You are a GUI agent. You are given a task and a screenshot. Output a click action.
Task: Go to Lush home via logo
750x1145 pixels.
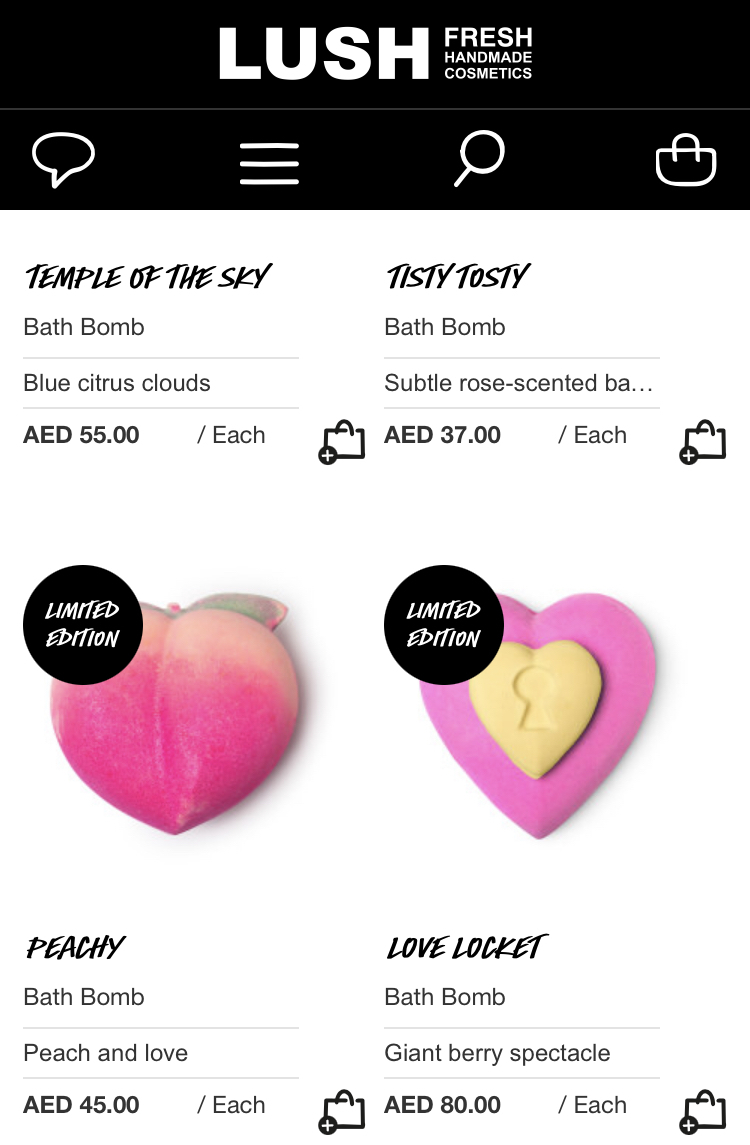(375, 53)
